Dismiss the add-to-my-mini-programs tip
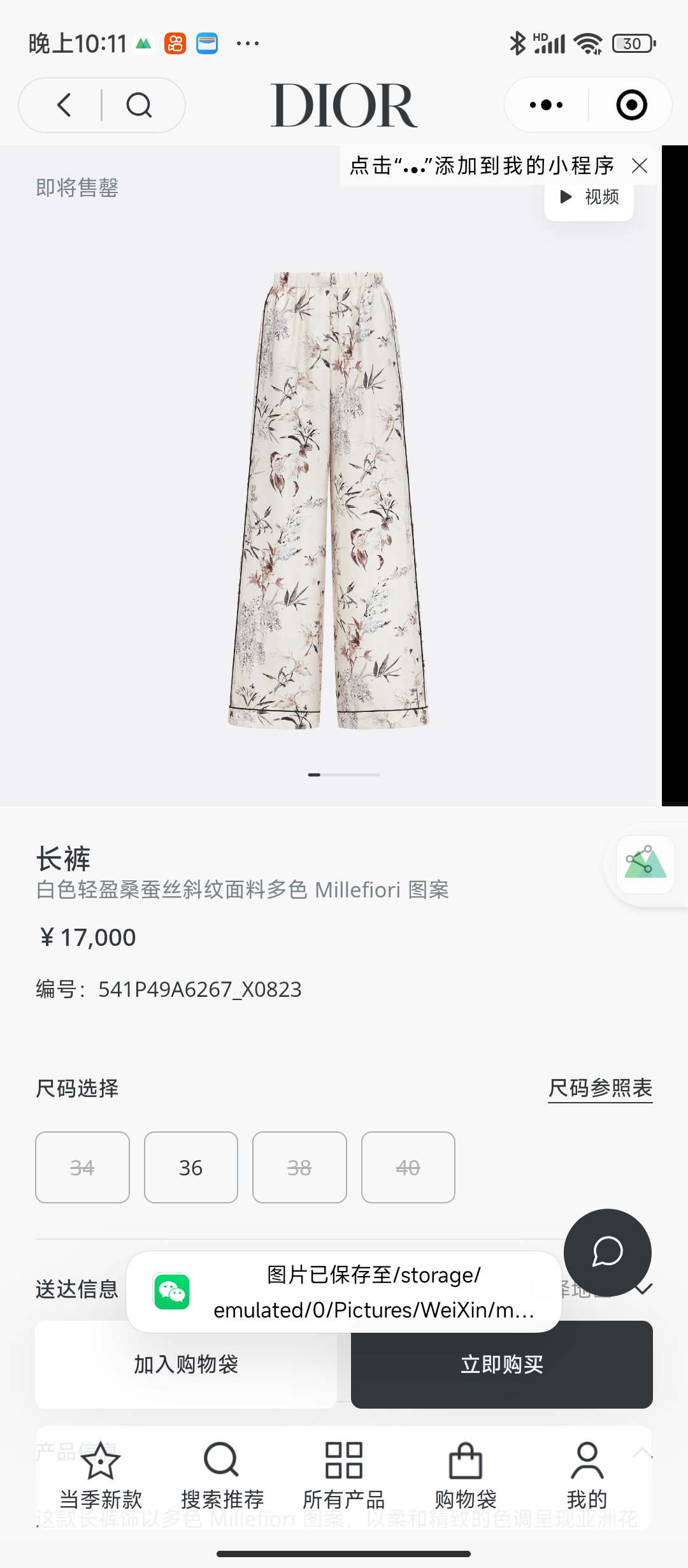The width and height of the screenshot is (688, 1568). click(640, 166)
